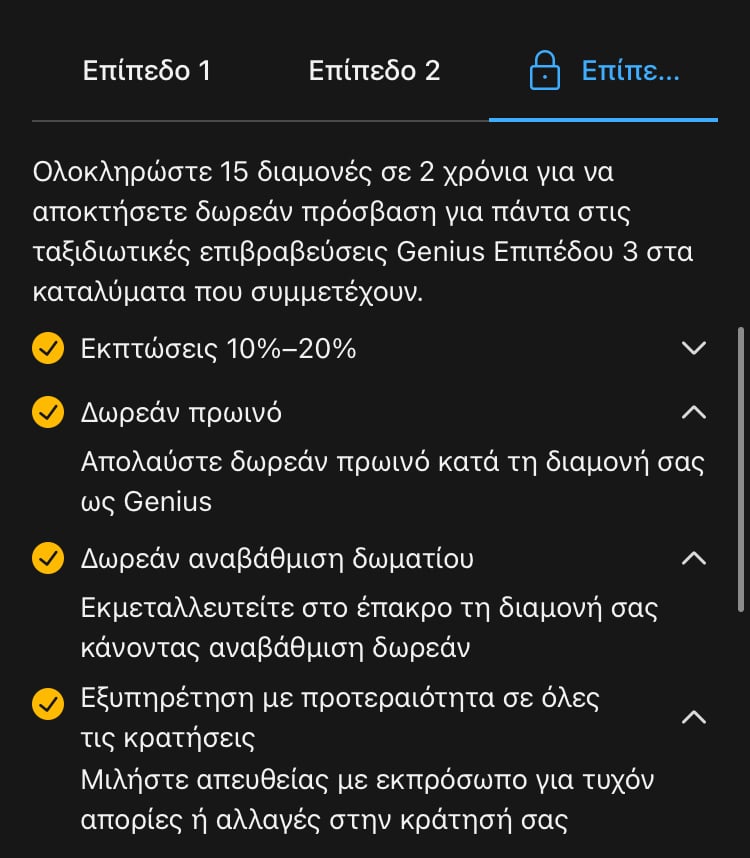The height and width of the screenshot is (858, 750).
Task: Collapse the Δωρεάν αναβάθμιση δωματίου section
Action: (x=693, y=558)
